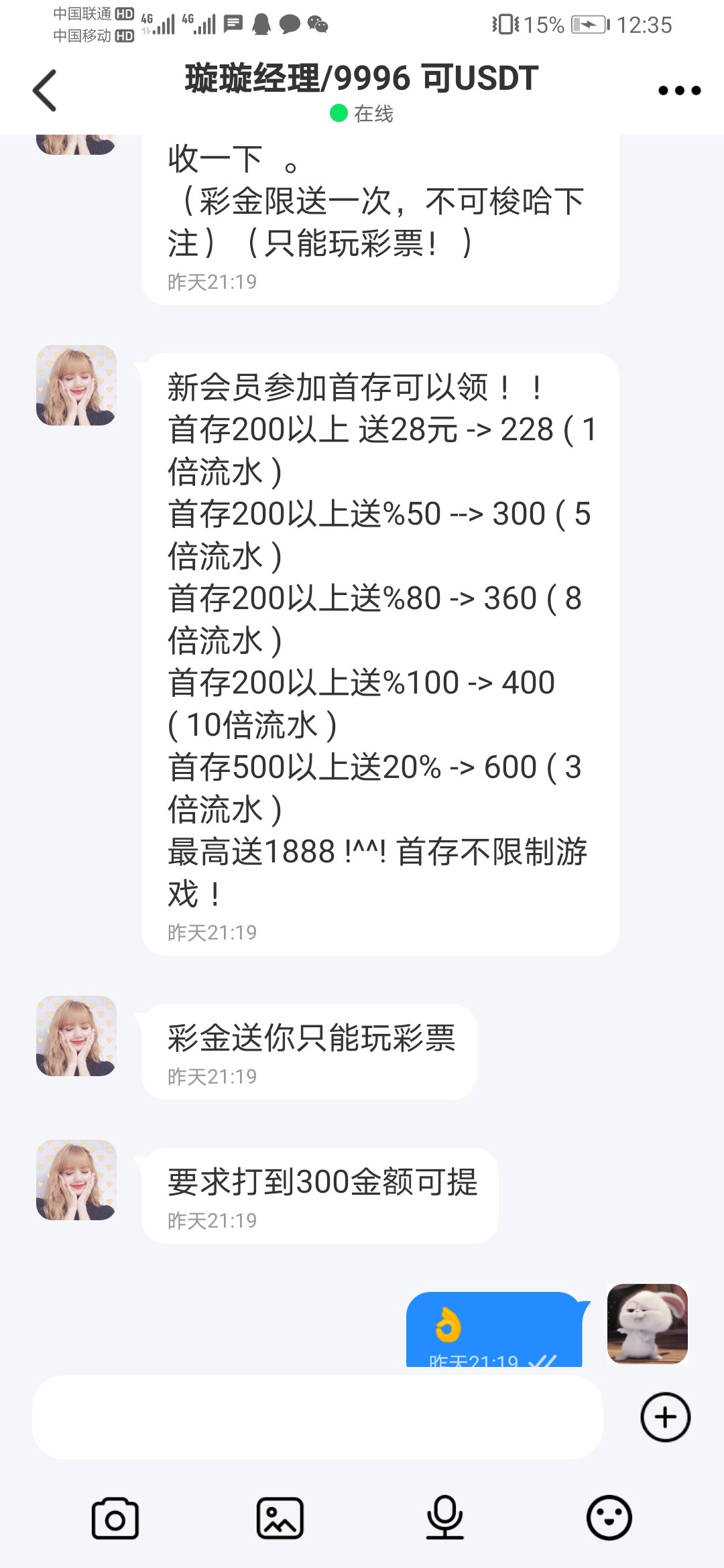
Task: View the manager's avatar profile picture
Action: pyautogui.click(x=75, y=385)
